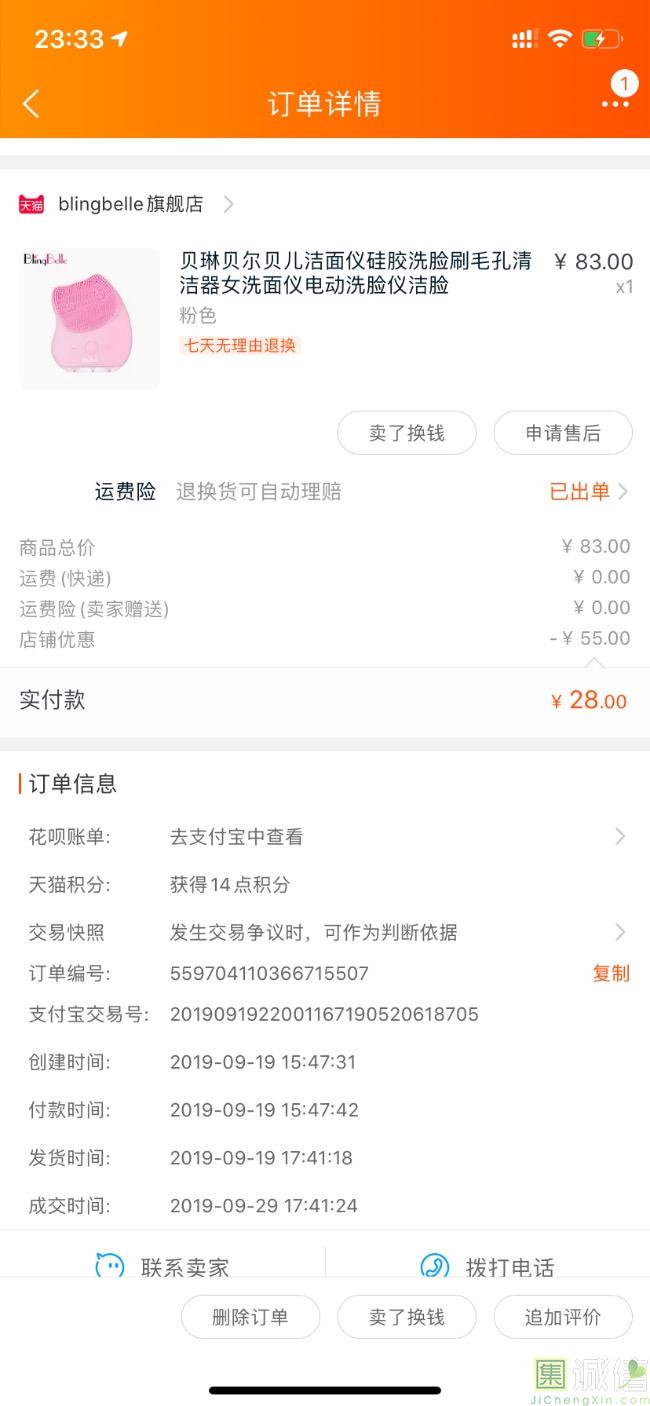Contact the seller via 联系卖家
This screenshot has height=1406, width=650.
[163, 1266]
